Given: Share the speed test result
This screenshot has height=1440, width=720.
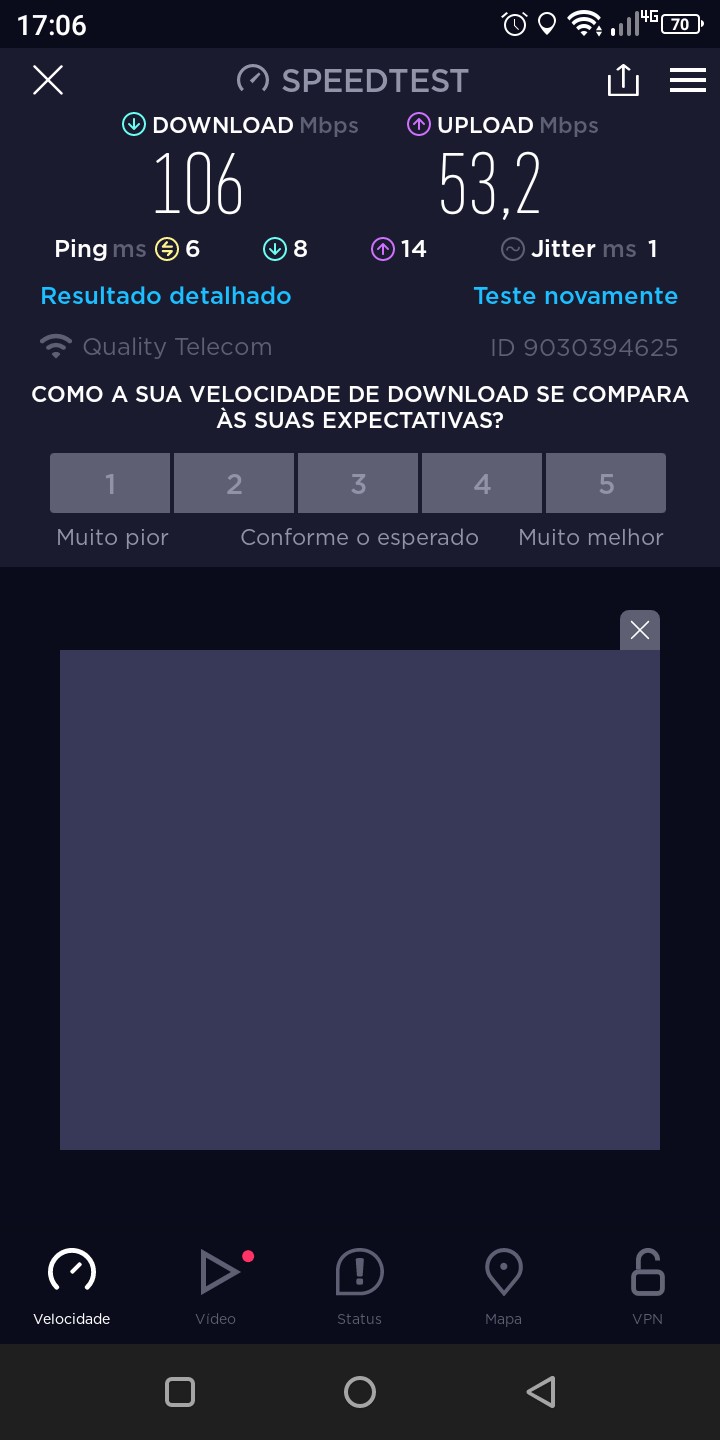Looking at the screenshot, I should (622, 80).
